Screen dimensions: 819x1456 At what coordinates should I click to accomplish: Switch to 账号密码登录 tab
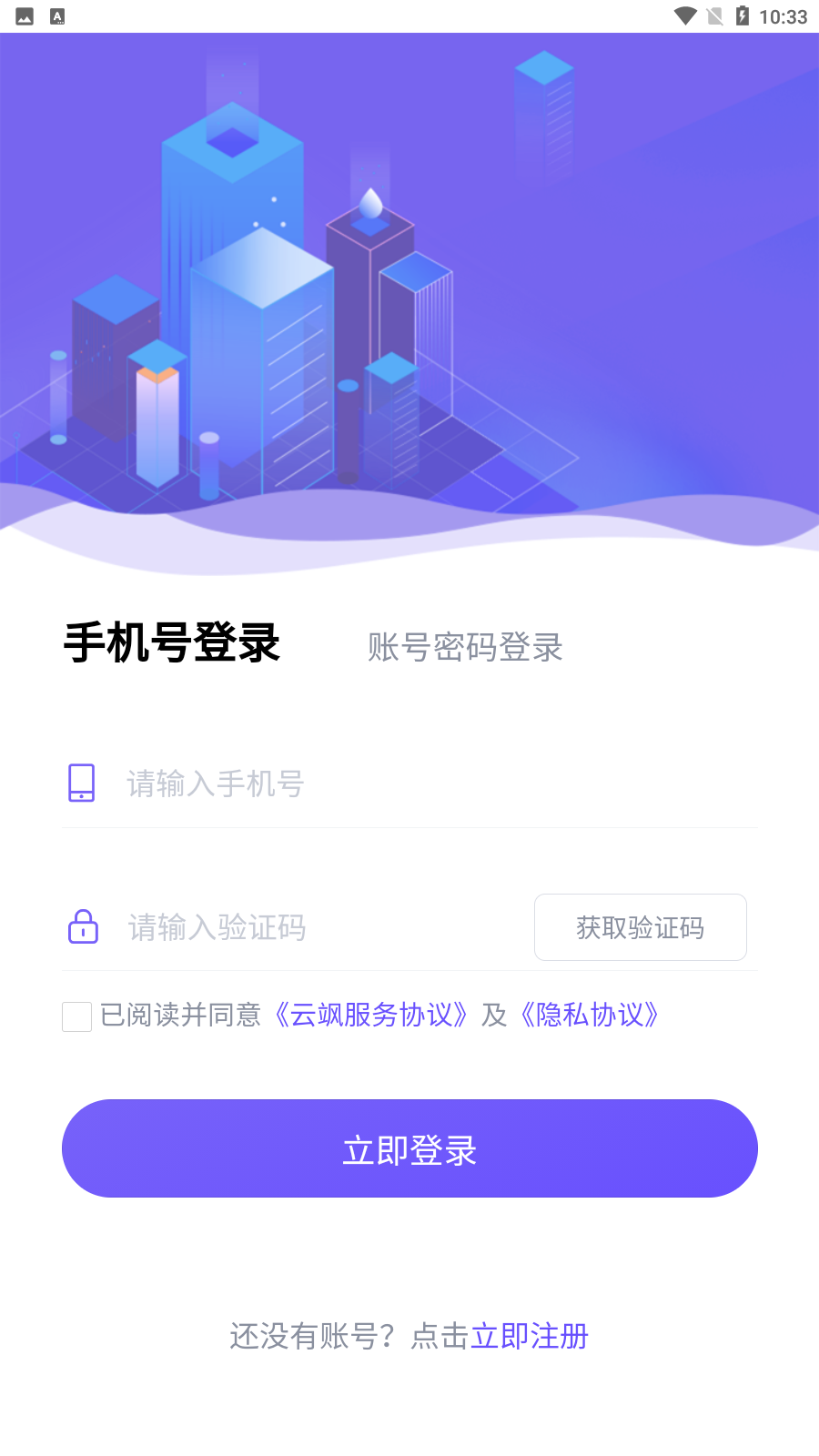coord(465,648)
